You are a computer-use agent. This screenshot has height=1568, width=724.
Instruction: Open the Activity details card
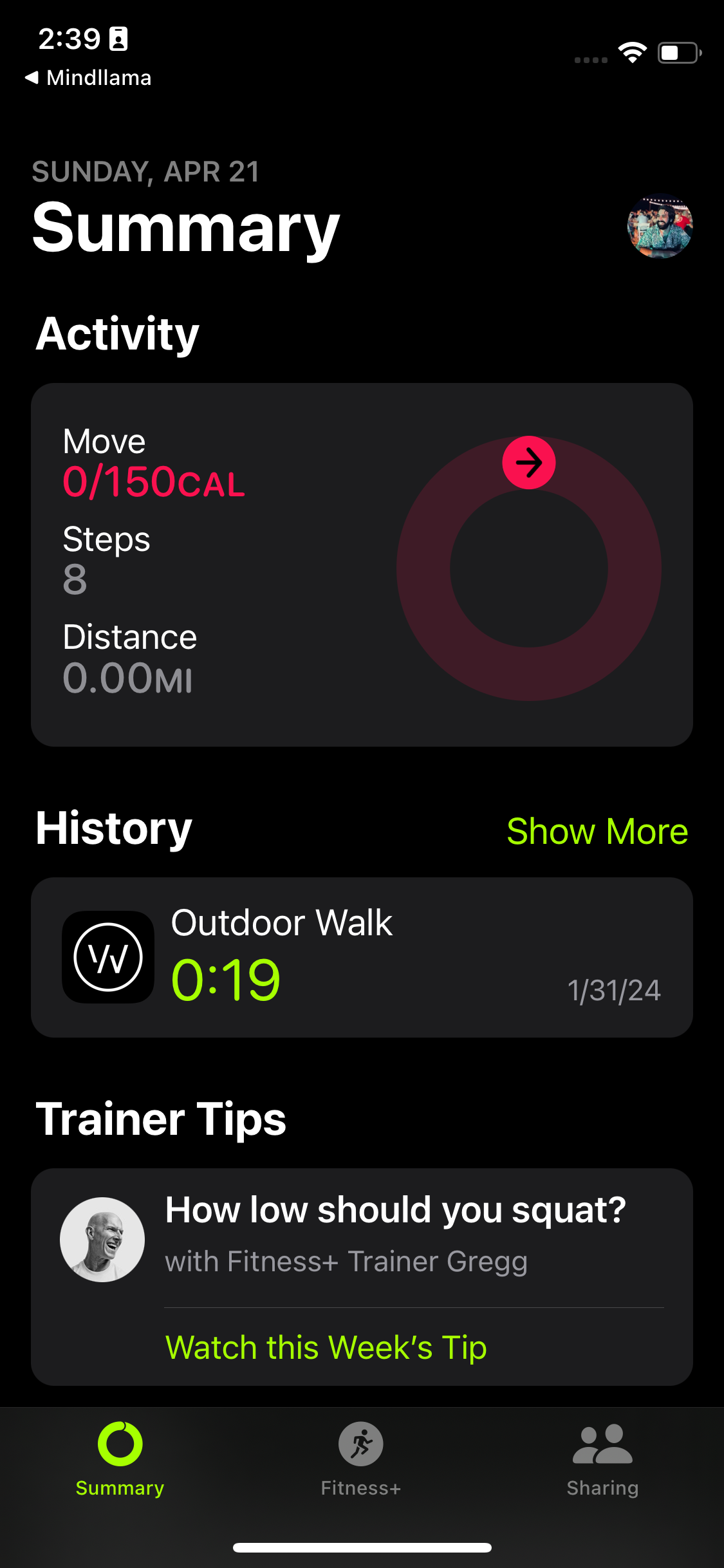click(x=362, y=565)
